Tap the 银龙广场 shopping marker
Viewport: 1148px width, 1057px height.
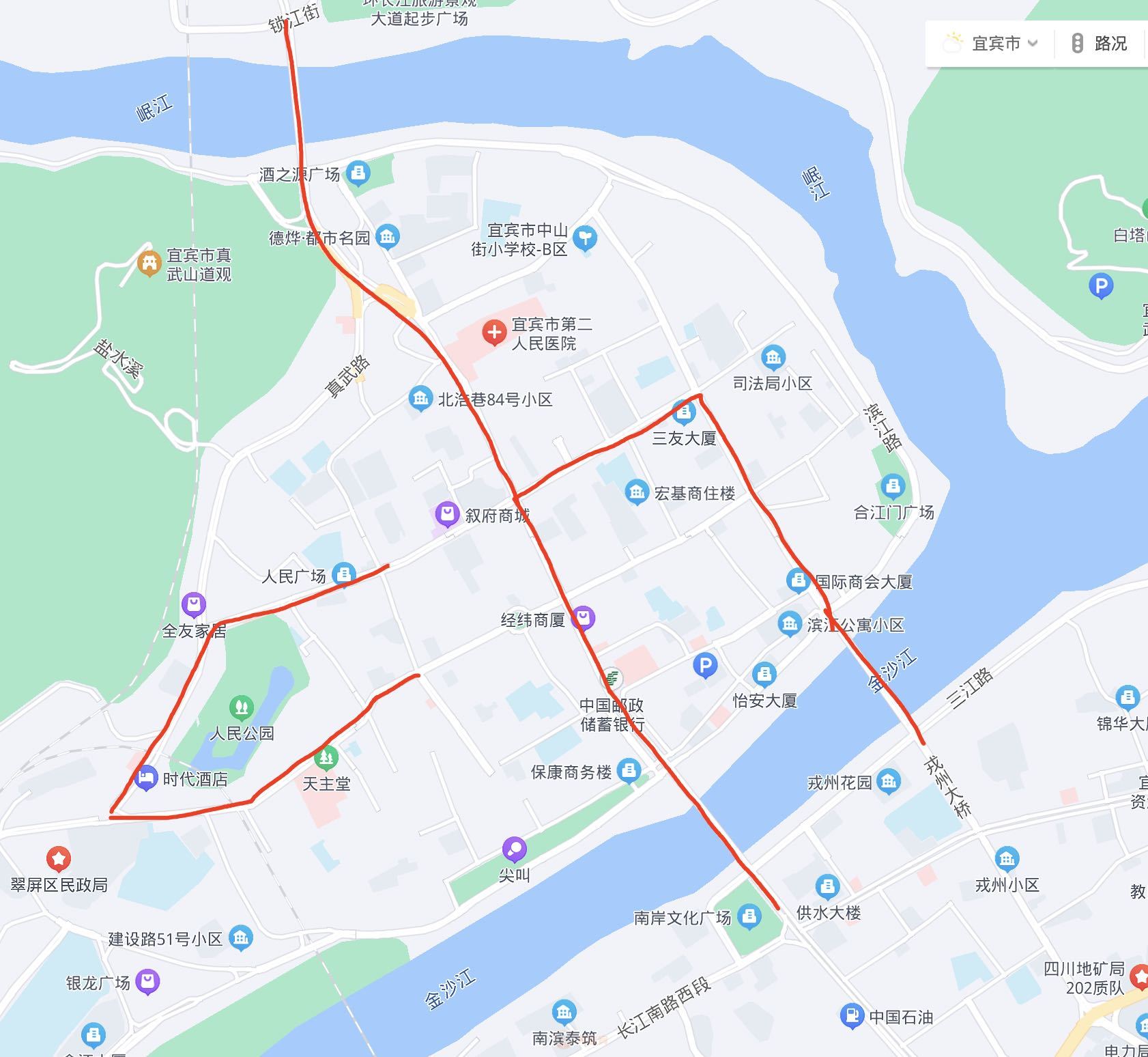pos(147,982)
